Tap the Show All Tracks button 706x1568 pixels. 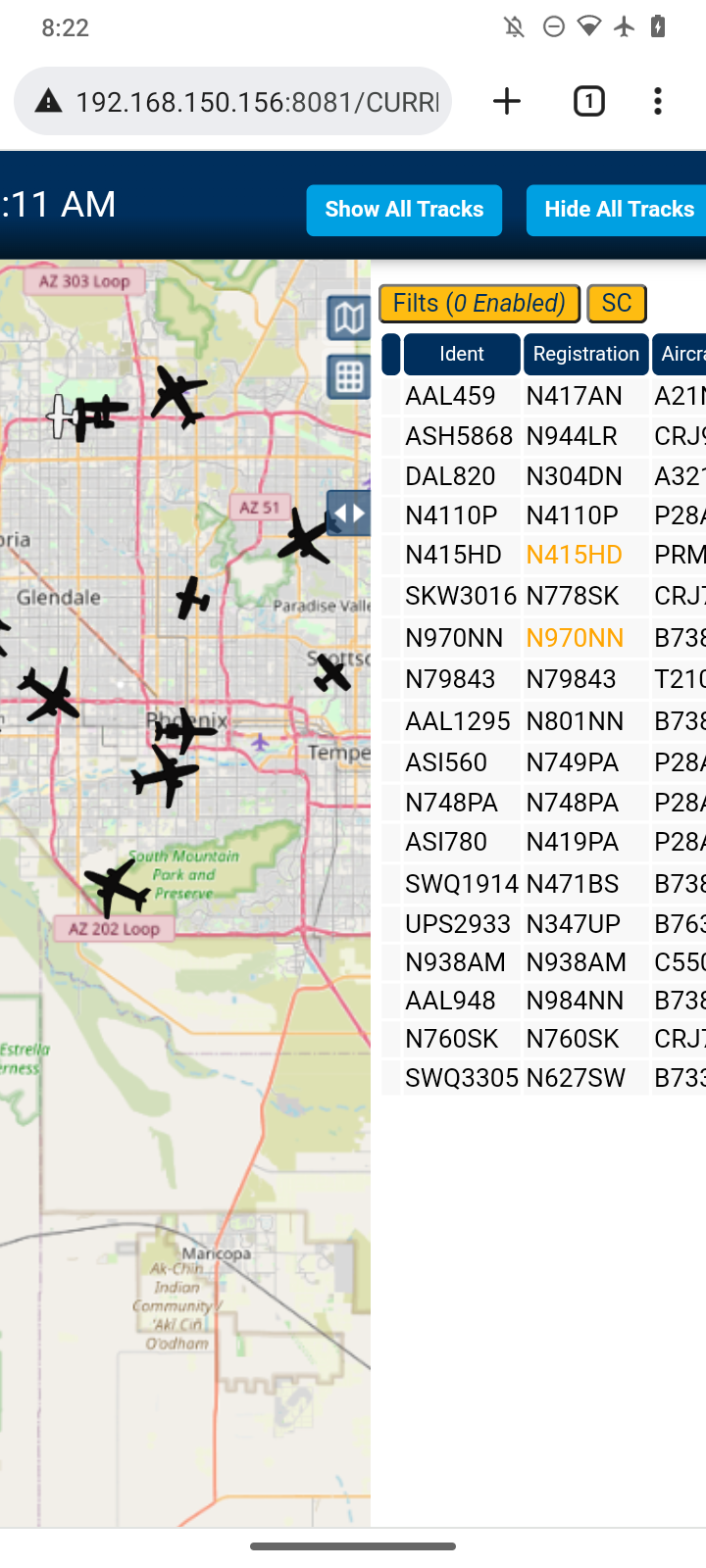pyautogui.click(x=404, y=210)
